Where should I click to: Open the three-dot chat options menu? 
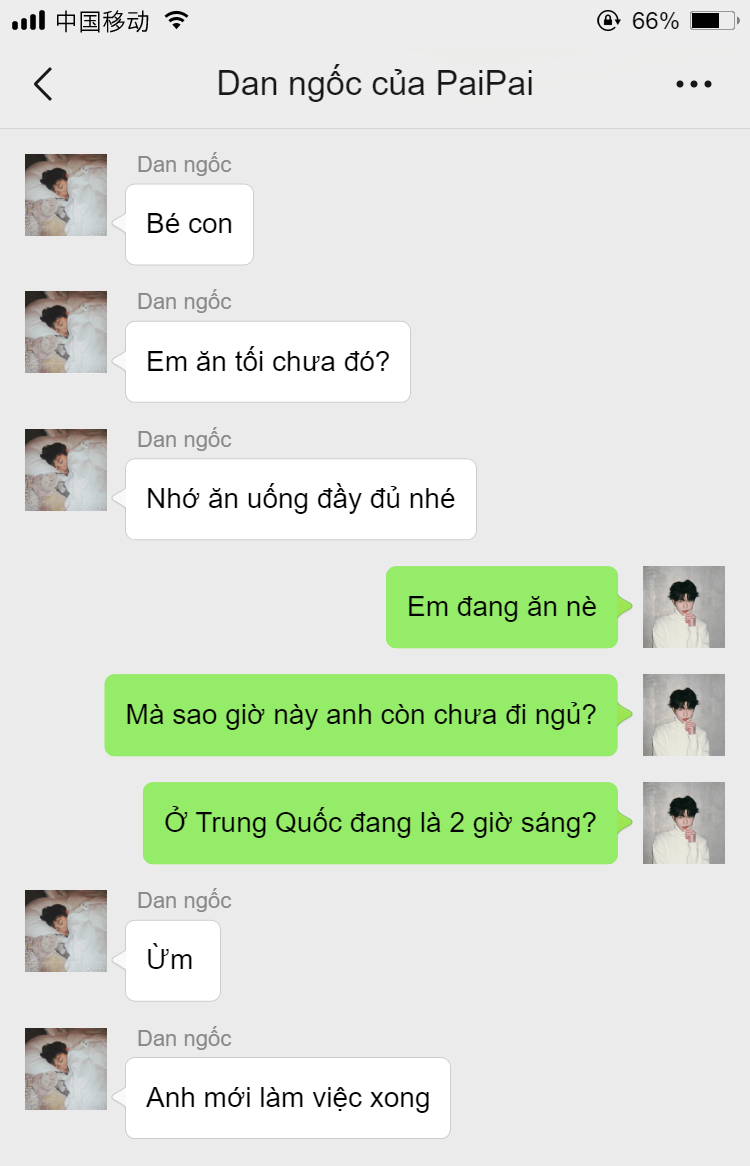pos(693,85)
